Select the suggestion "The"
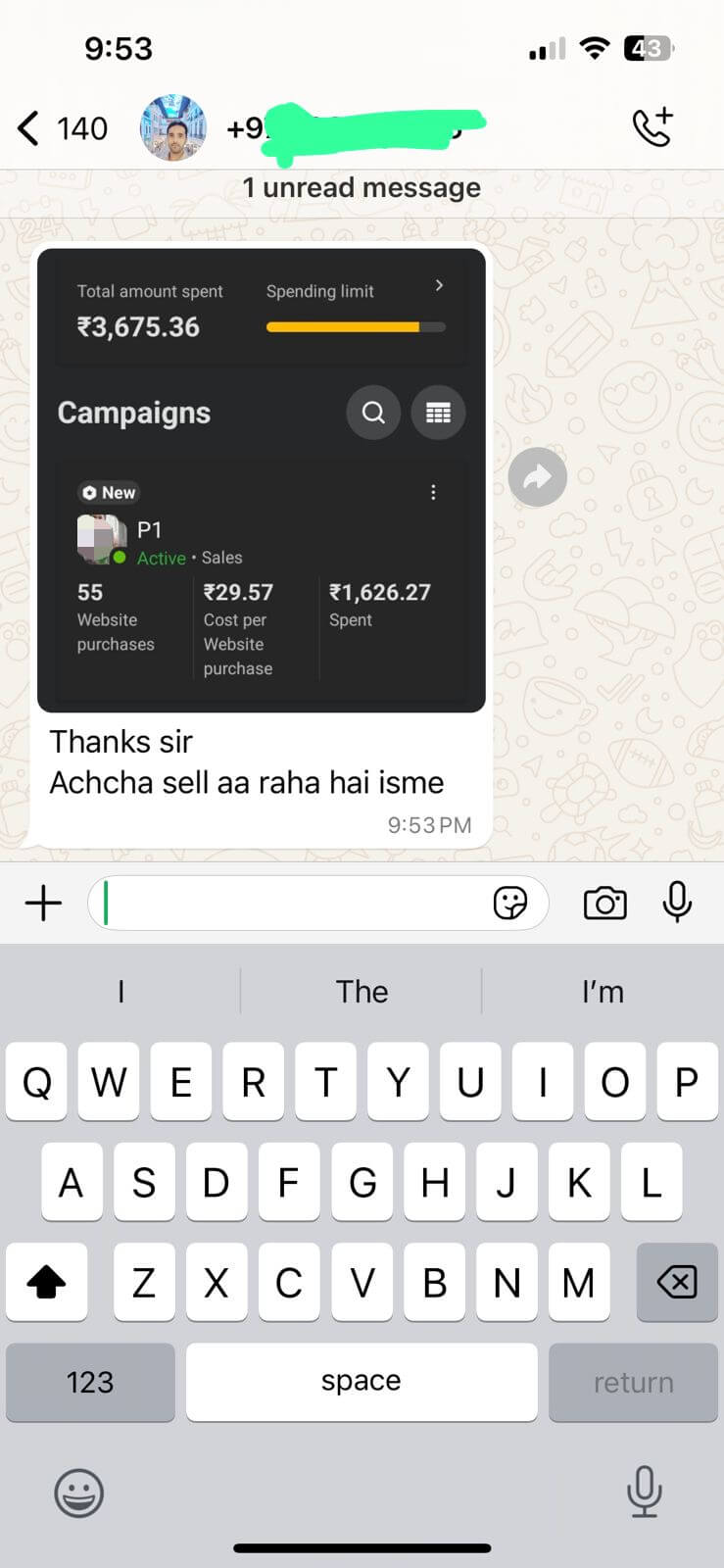 coord(362,992)
